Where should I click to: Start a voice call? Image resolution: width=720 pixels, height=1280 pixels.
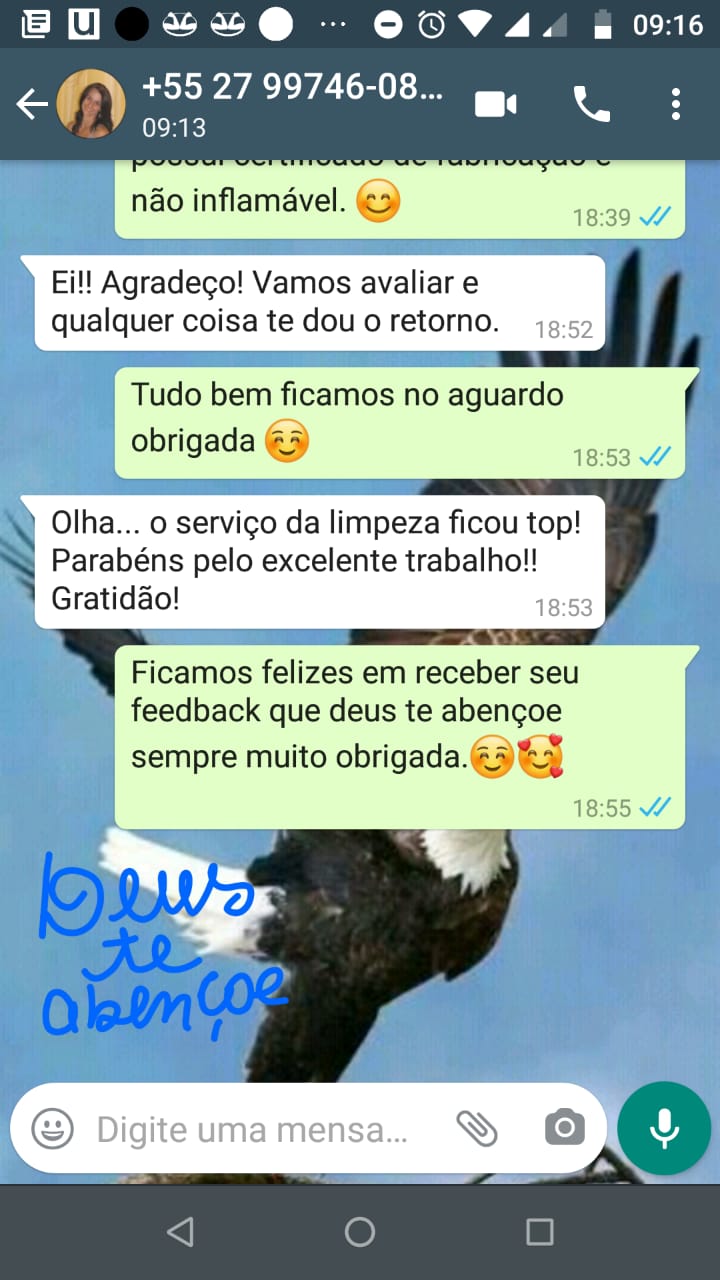[x=591, y=104]
